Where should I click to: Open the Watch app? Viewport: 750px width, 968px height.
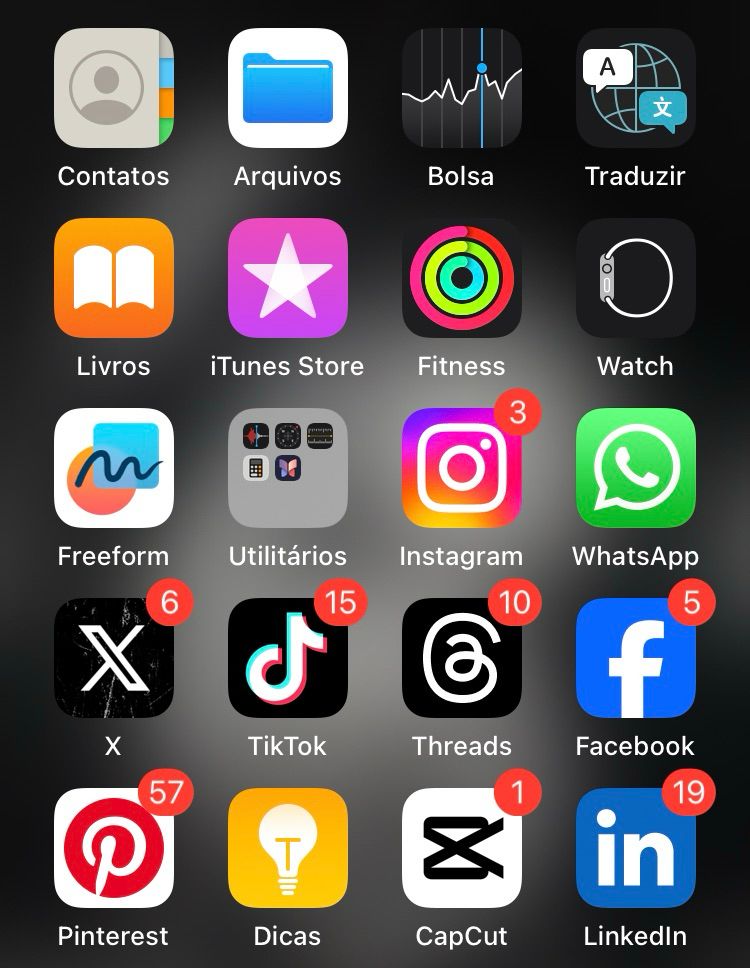click(x=635, y=278)
